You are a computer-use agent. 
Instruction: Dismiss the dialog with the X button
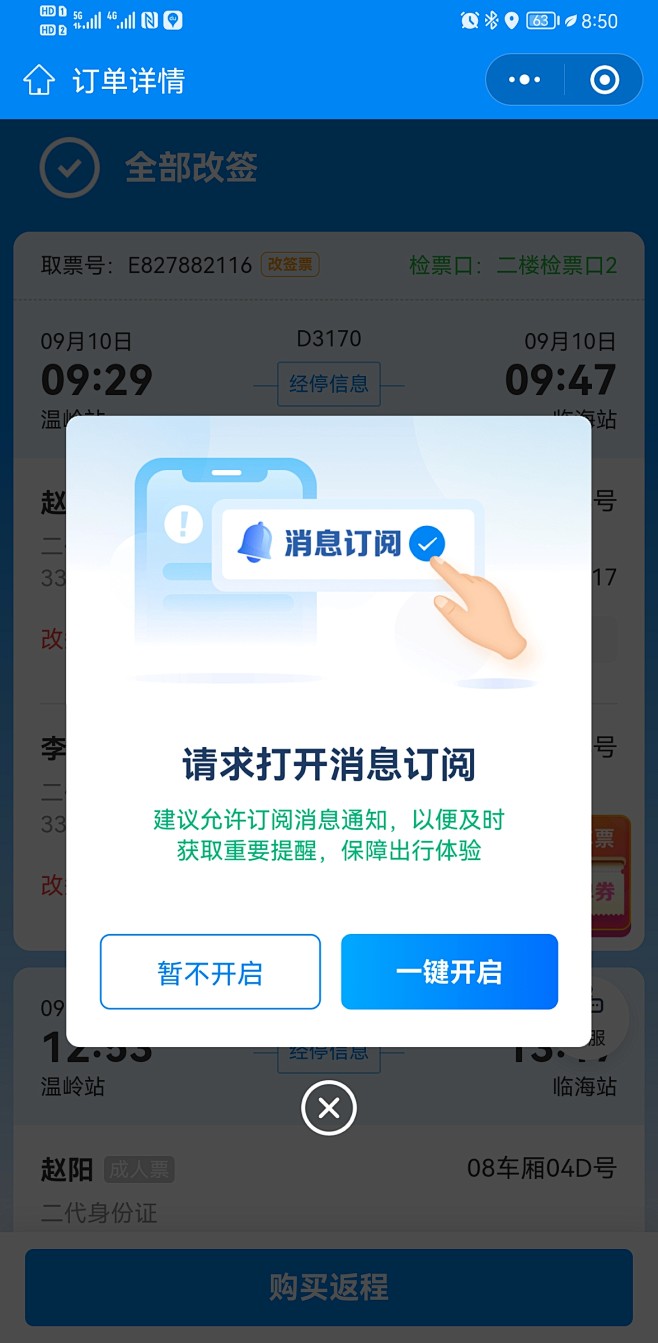[x=329, y=1108]
